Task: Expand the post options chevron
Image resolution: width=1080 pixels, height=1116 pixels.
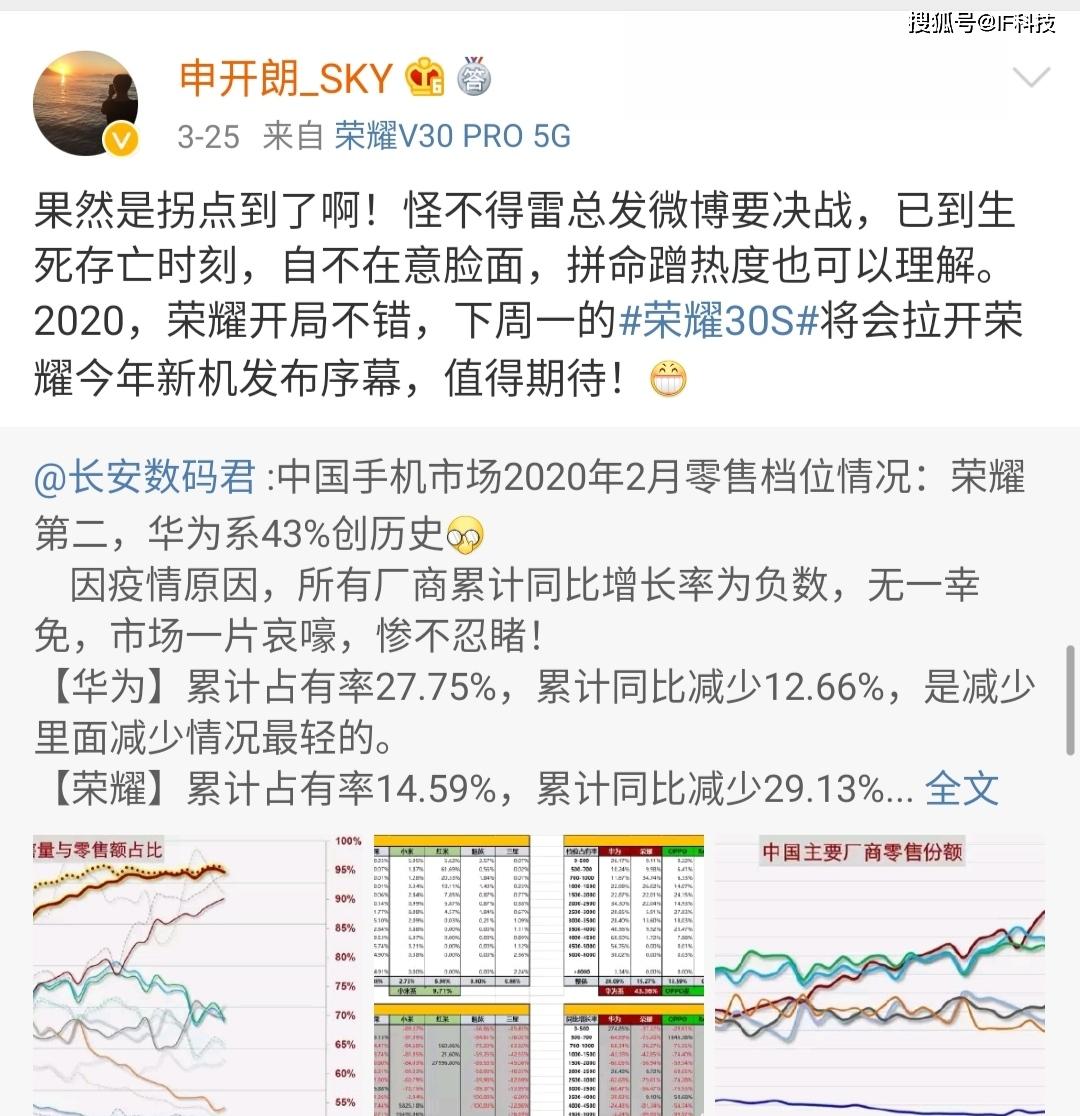Action: pyautogui.click(x=1031, y=77)
